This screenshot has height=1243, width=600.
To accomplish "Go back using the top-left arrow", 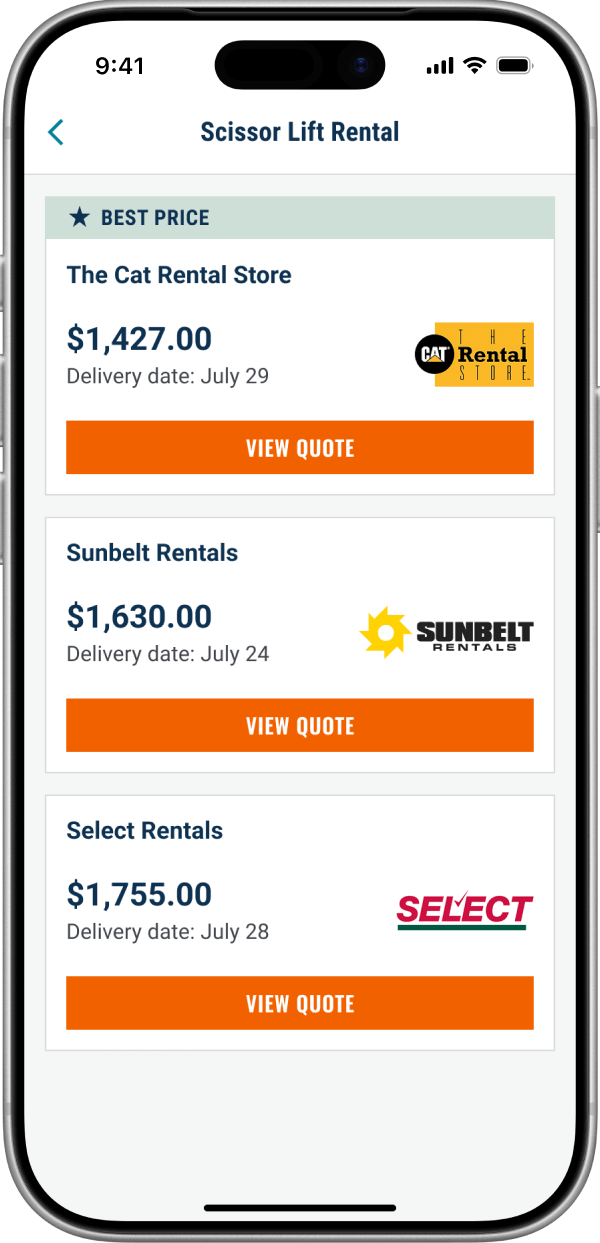I will 56,132.
